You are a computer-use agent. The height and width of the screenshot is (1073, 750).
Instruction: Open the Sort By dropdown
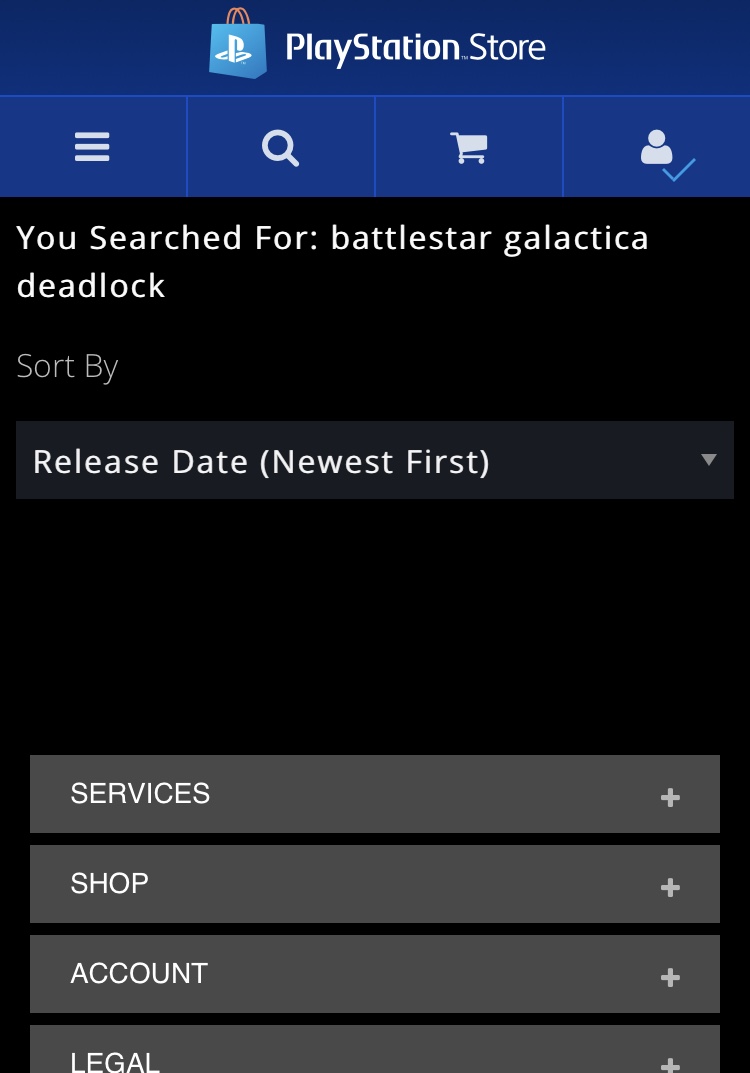(374, 461)
